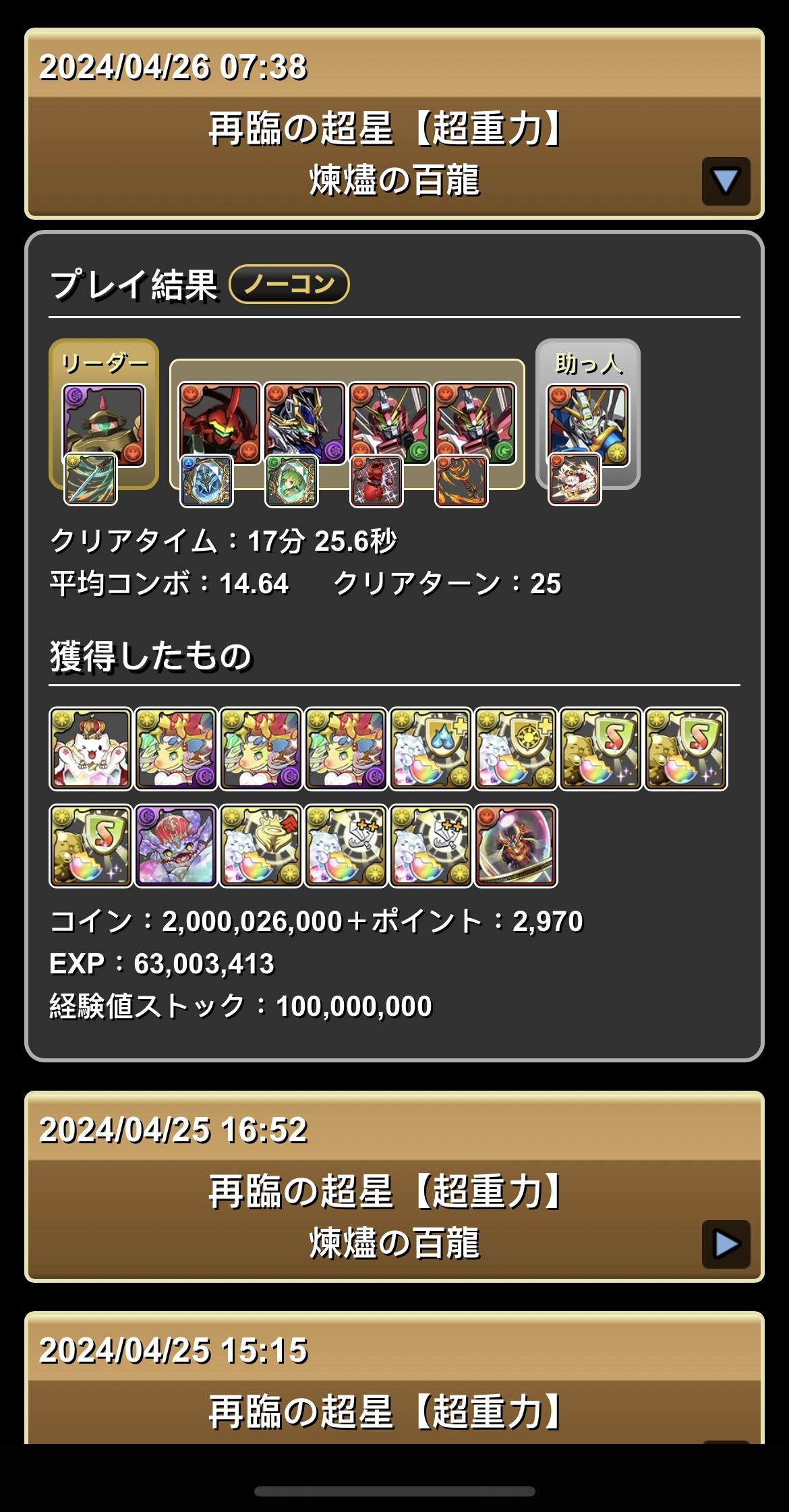The width and height of the screenshot is (789, 1512).
Task: Expand the 2024/04/25 15:15 play record
Action: [726, 1443]
